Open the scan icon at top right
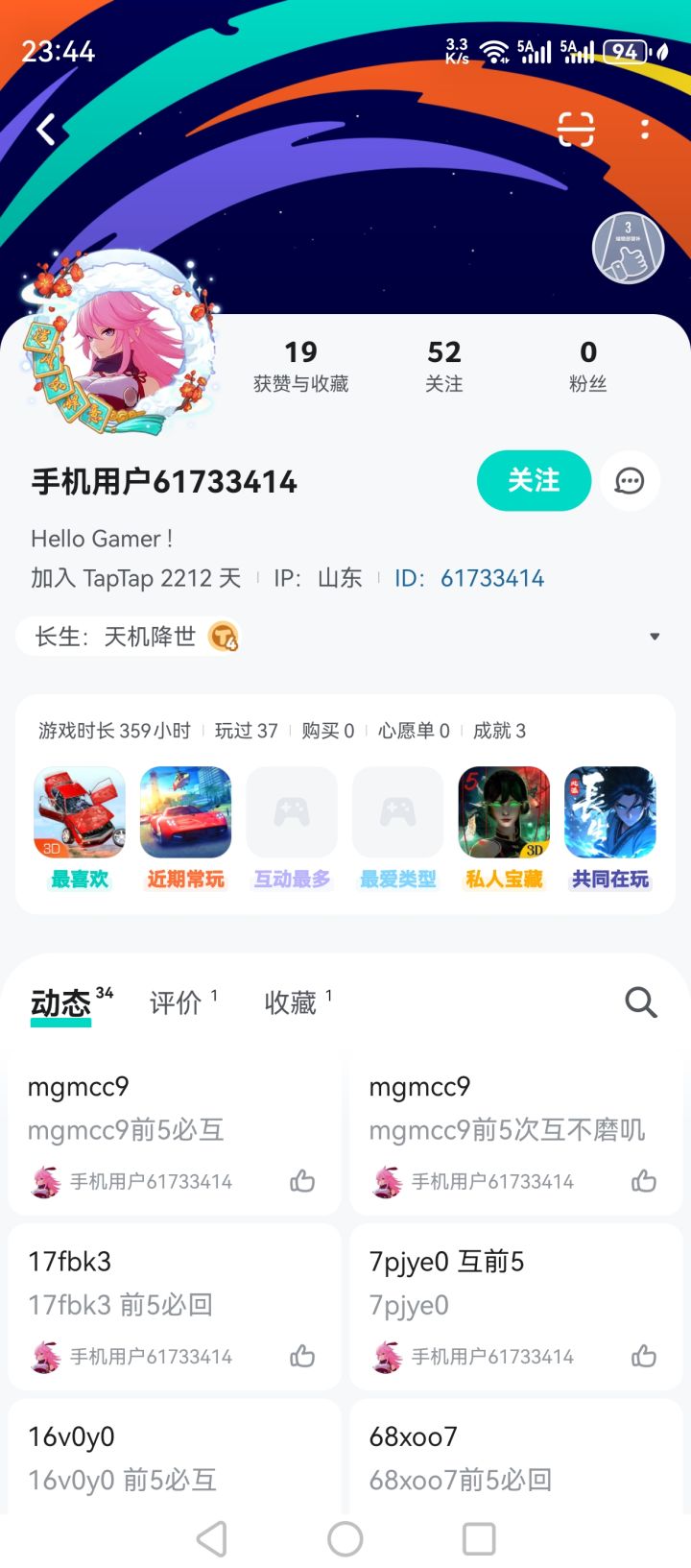The image size is (691, 1568). point(574,129)
